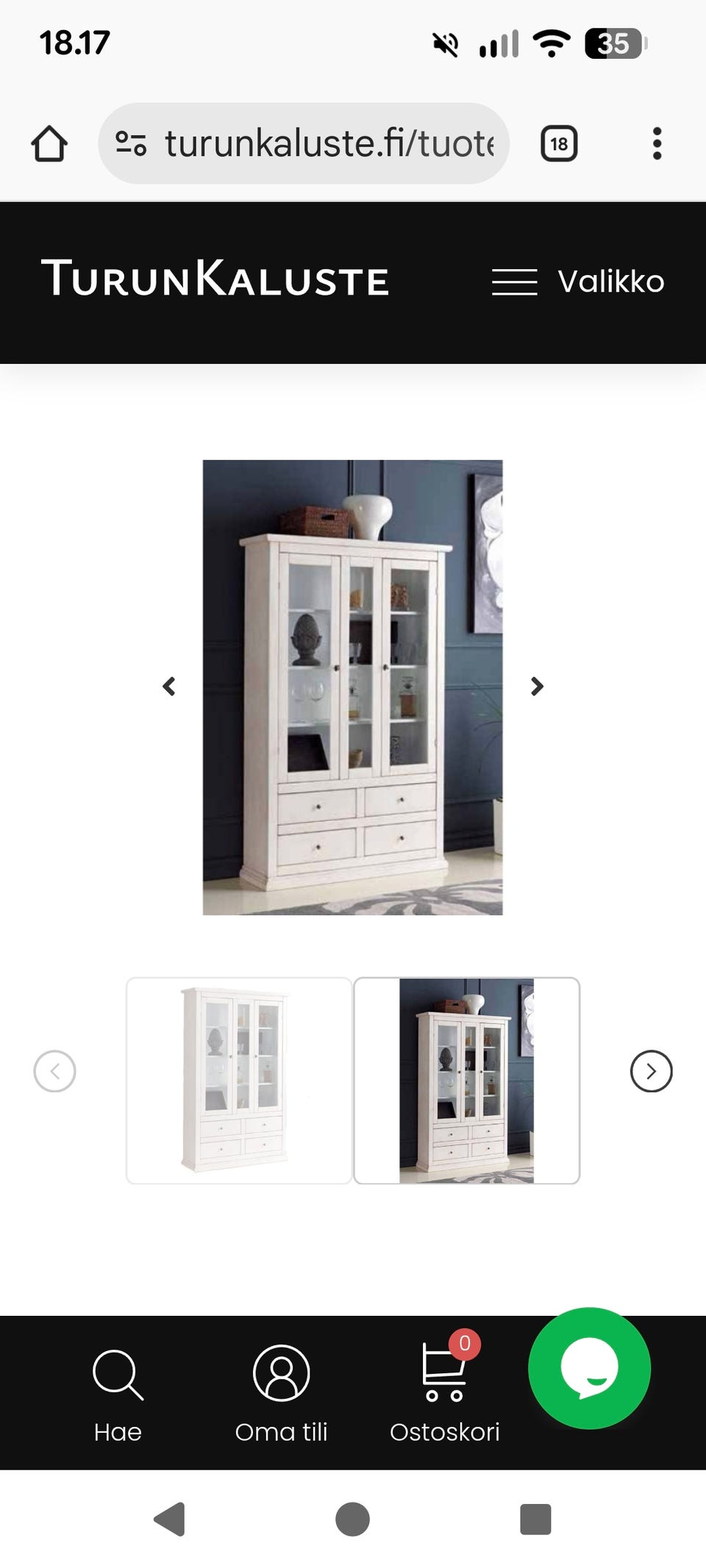Show the previous product image

[169, 687]
